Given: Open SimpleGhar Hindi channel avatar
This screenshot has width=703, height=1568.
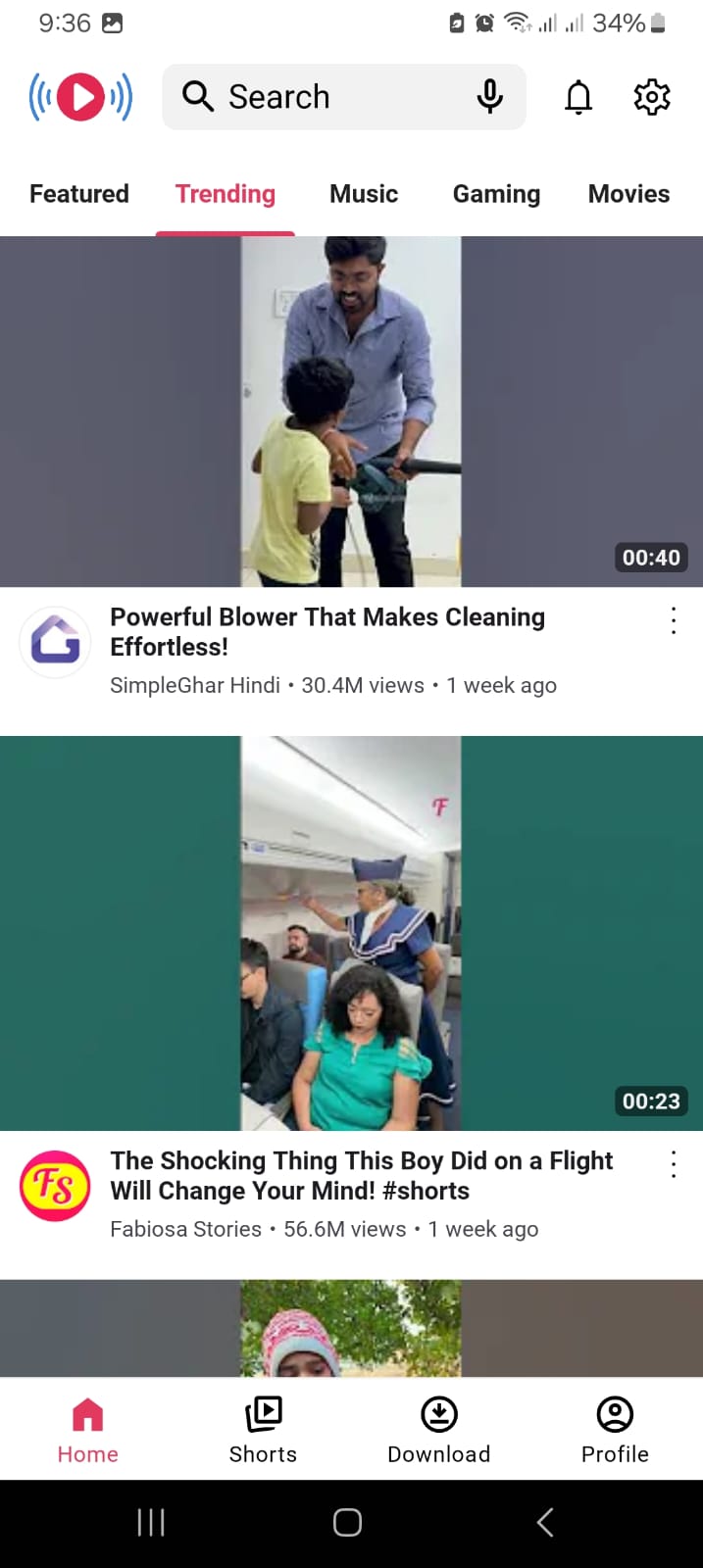Looking at the screenshot, I should click(55, 641).
